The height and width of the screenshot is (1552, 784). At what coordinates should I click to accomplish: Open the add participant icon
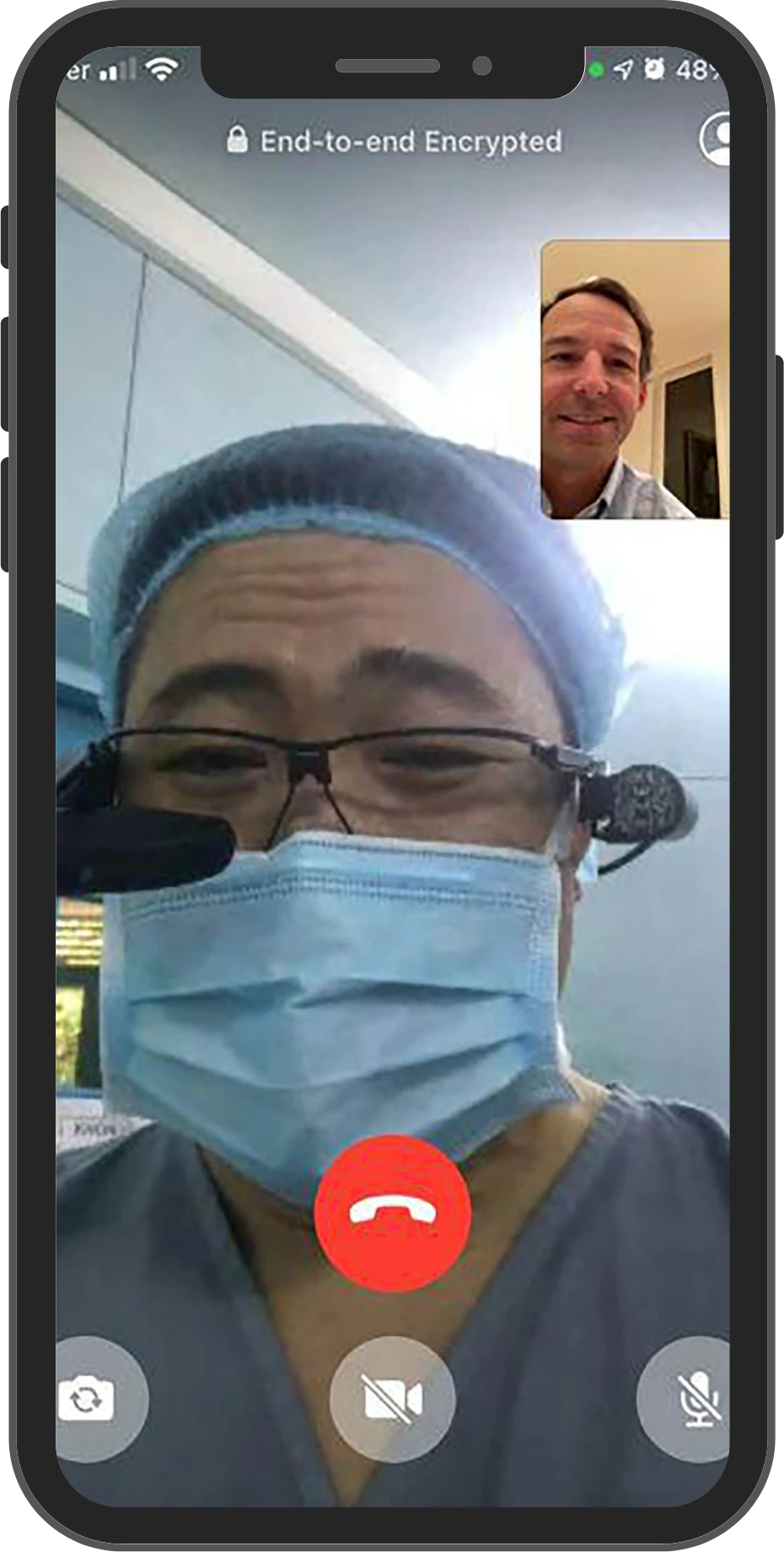[716, 139]
